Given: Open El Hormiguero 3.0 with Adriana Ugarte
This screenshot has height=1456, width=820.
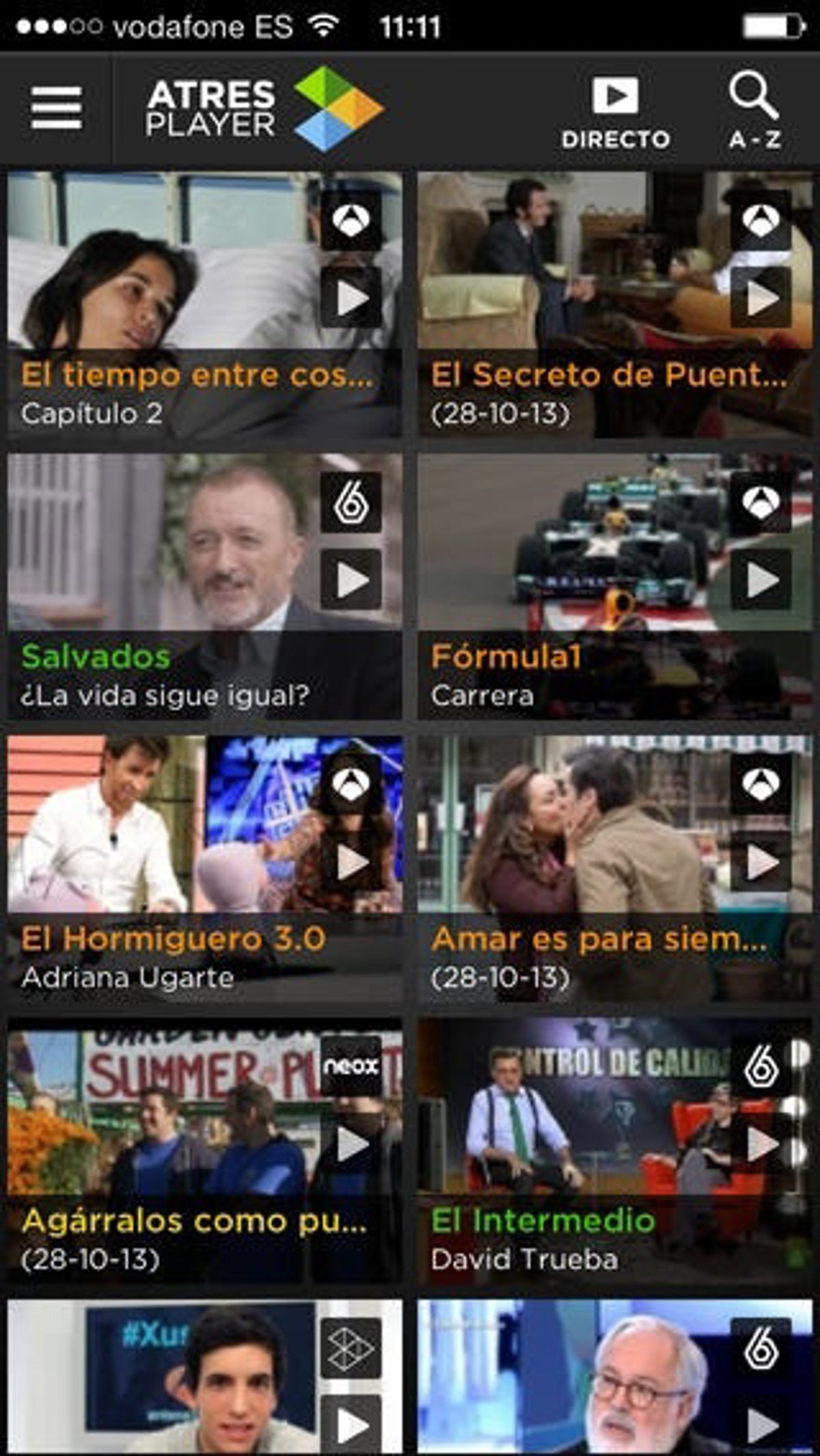Looking at the screenshot, I should (x=204, y=868).
